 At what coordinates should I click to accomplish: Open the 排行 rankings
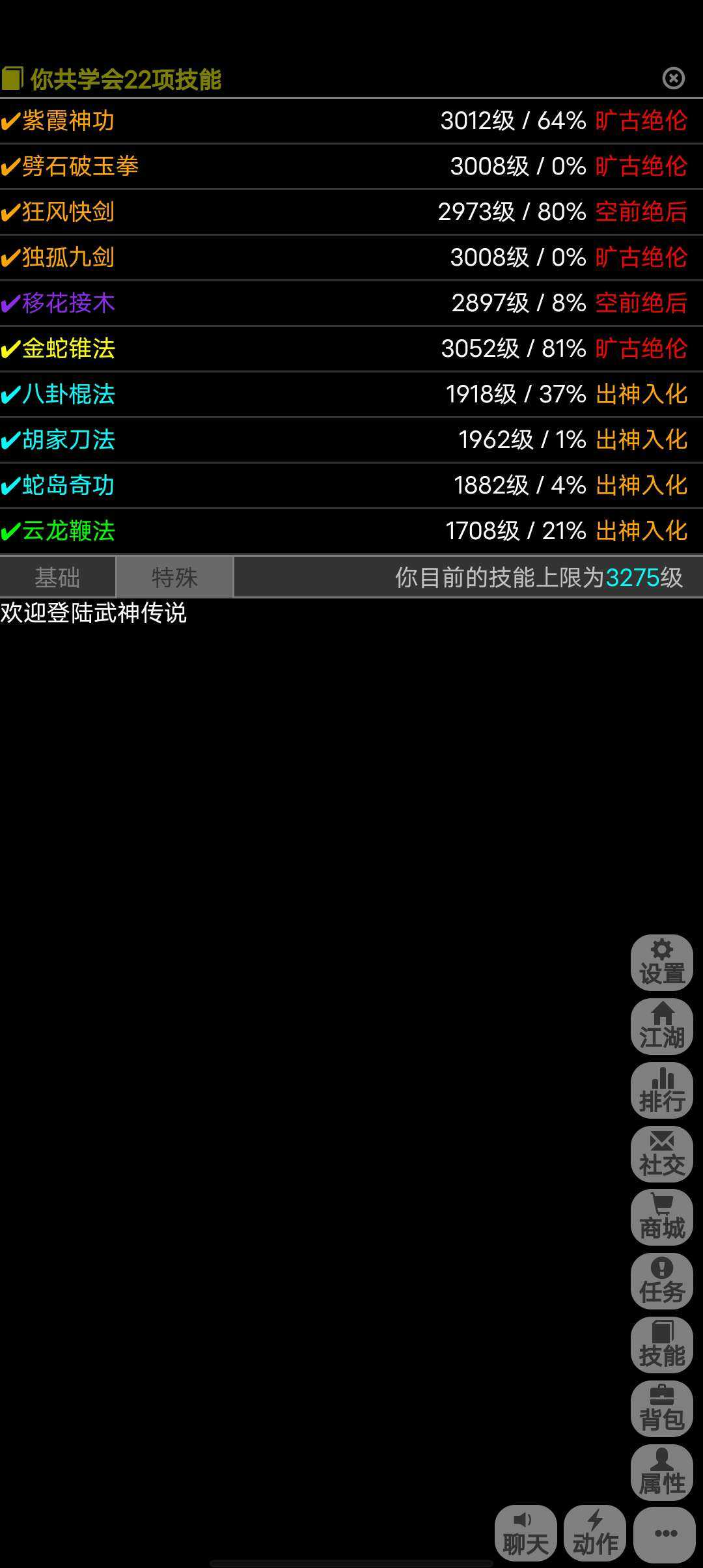tap(661, 1091)
